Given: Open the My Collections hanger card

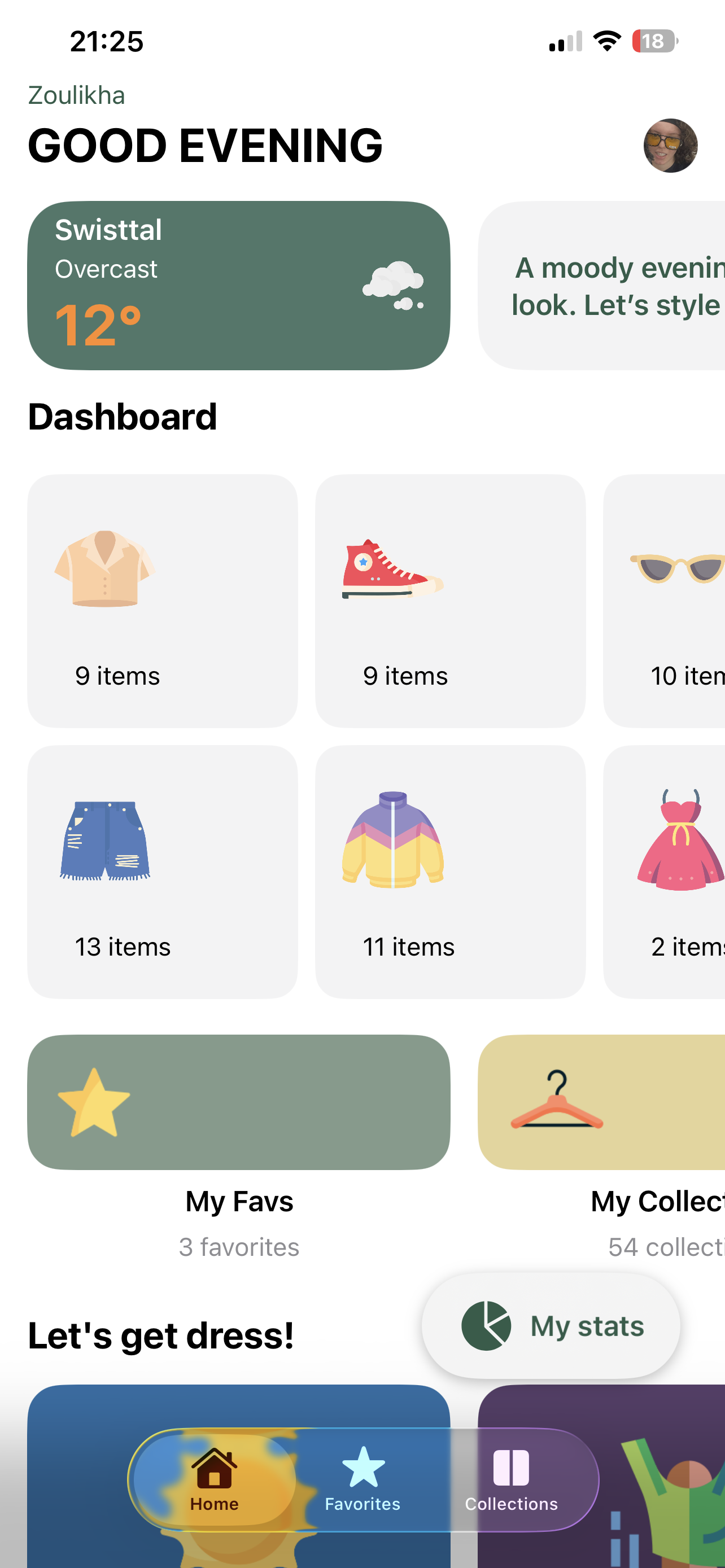Looking at the screenshot, I should (602, 1102).
